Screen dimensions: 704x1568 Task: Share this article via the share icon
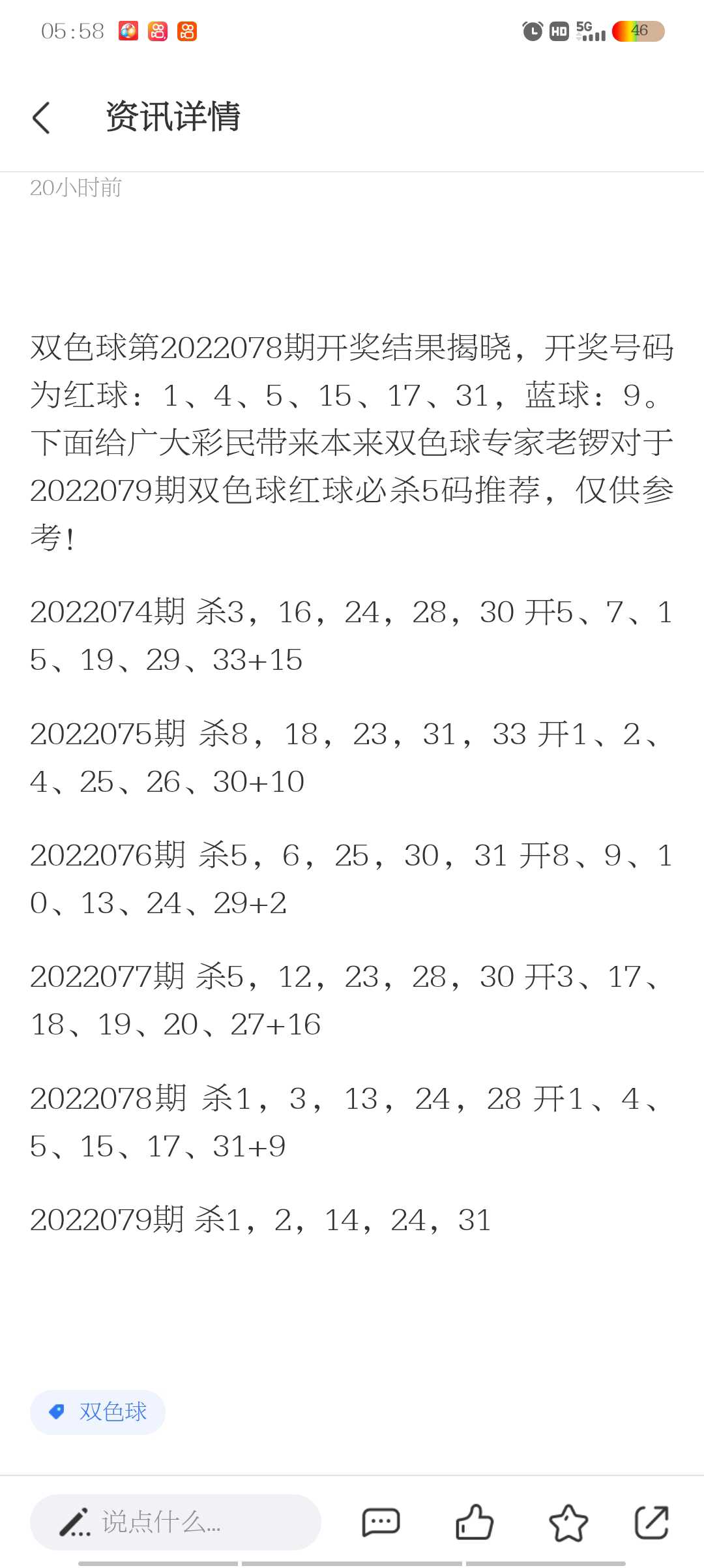(652, 1522)
